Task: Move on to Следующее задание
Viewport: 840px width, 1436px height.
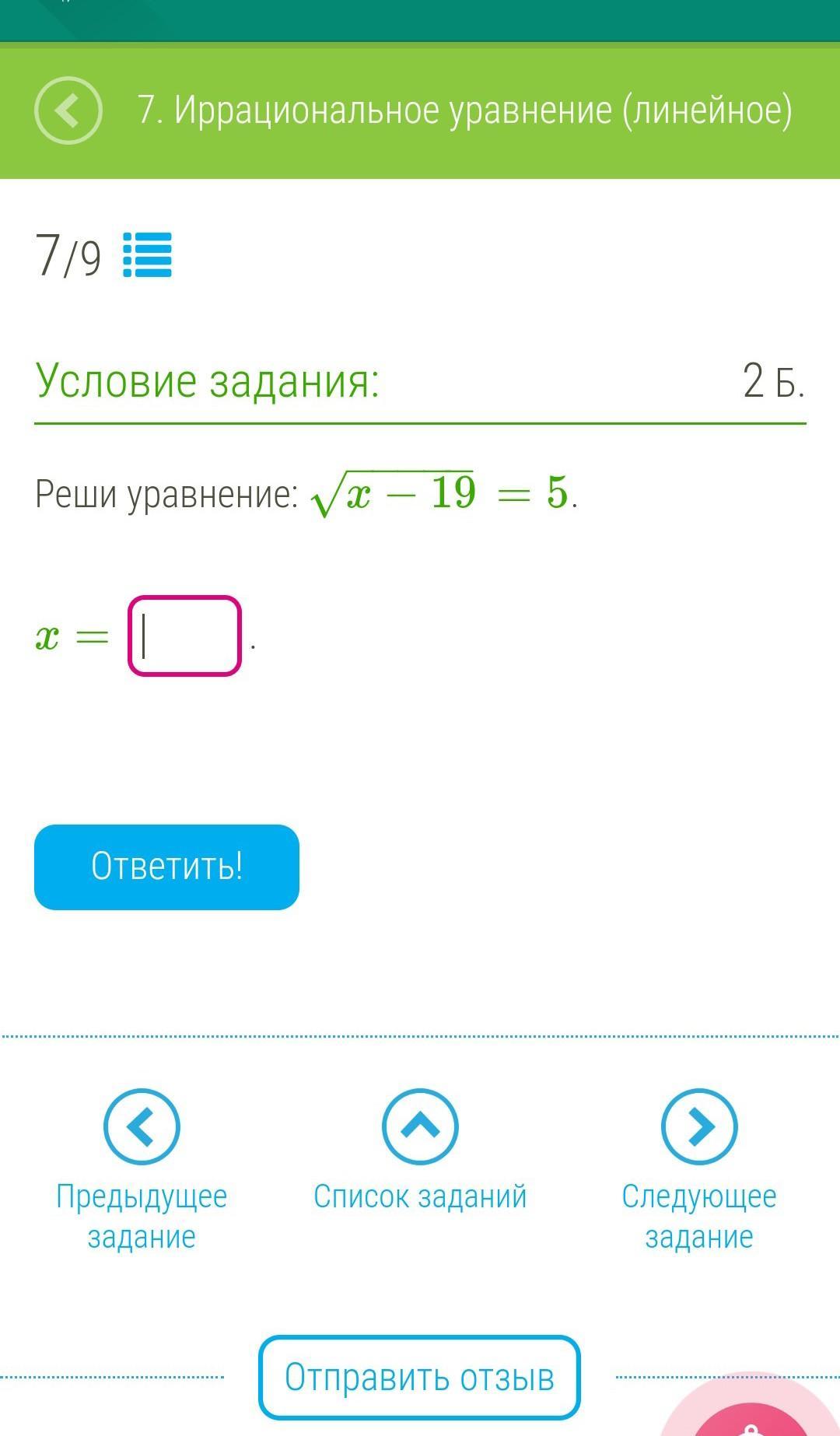Action: 698,1126
